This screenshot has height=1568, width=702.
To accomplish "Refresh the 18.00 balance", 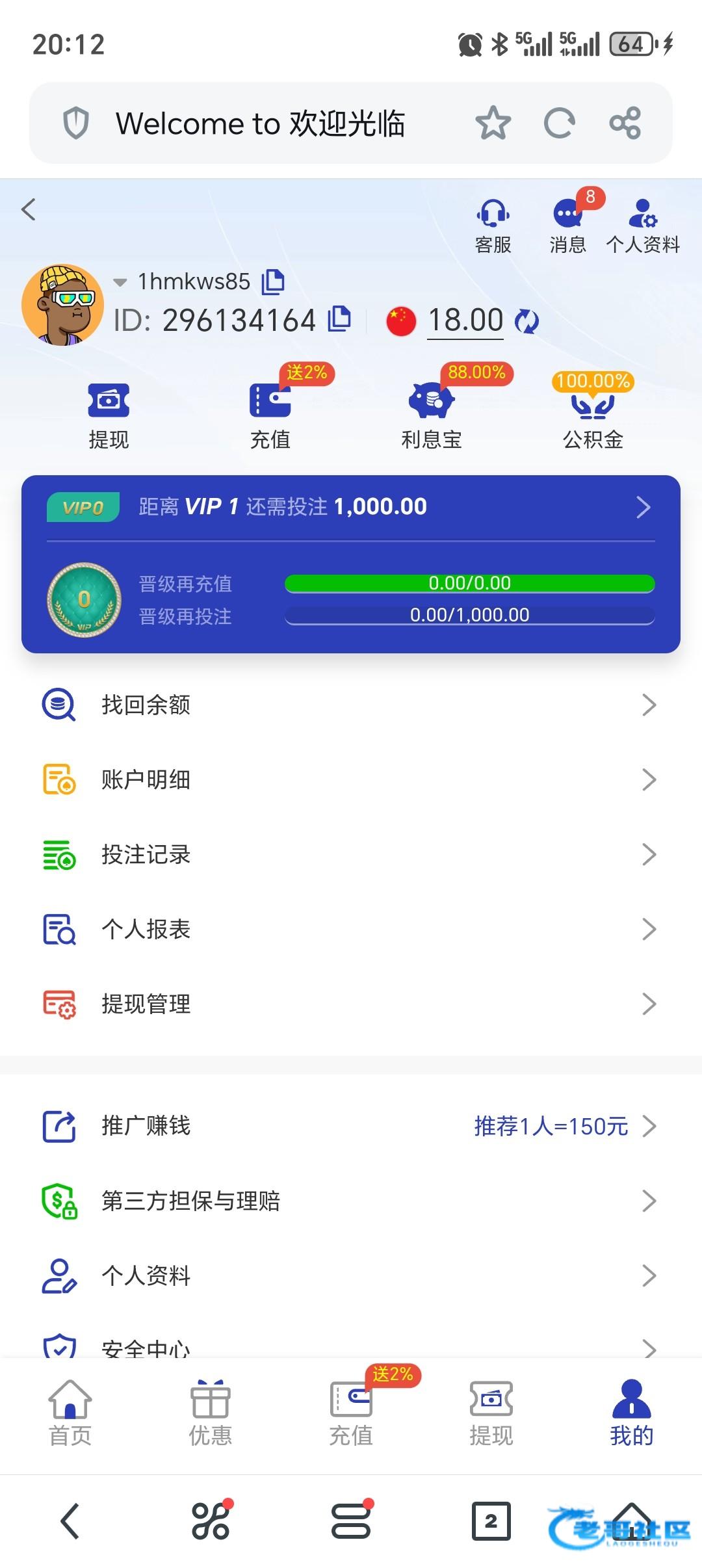I will pyautogui.click(x=526, y=321).
